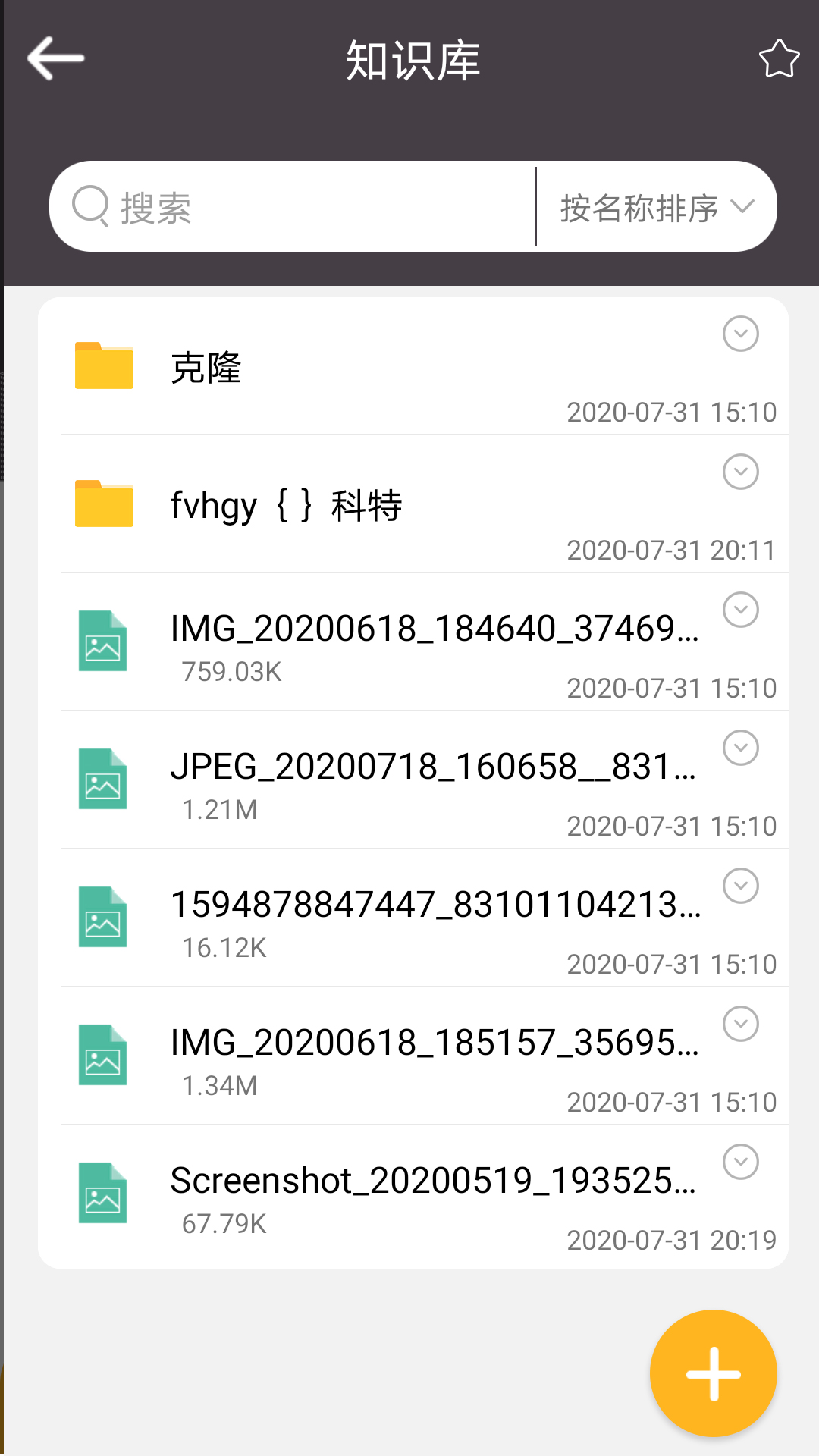Expand options for fvhgy { } 科特 folder
This screenshot has width=819, height=1456.
[x=741, y=472]
